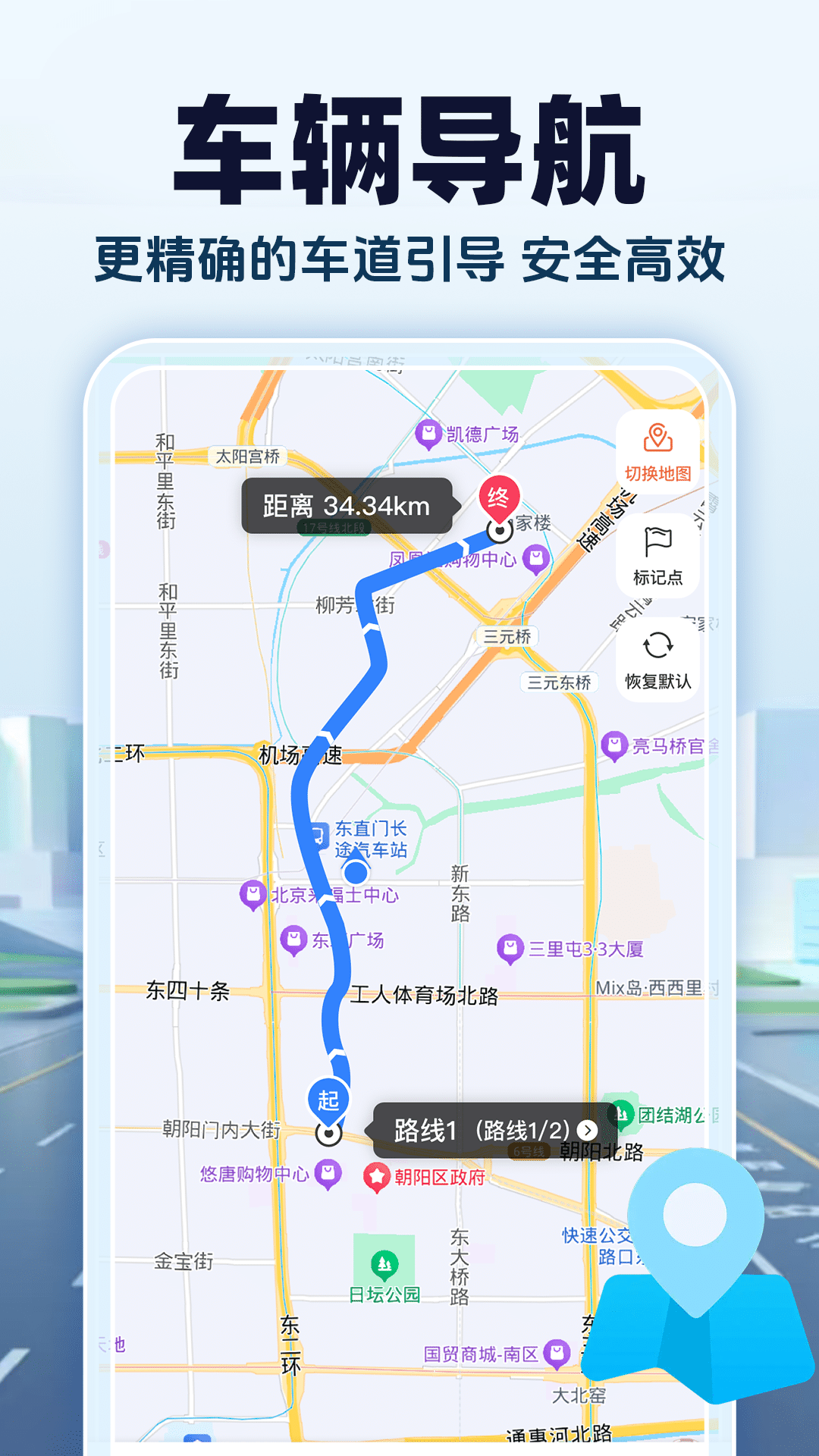The width and height of the screenshot is (819, 1456).
Task: Click the 日坛公园 park marker
Action: [384, 1263]
